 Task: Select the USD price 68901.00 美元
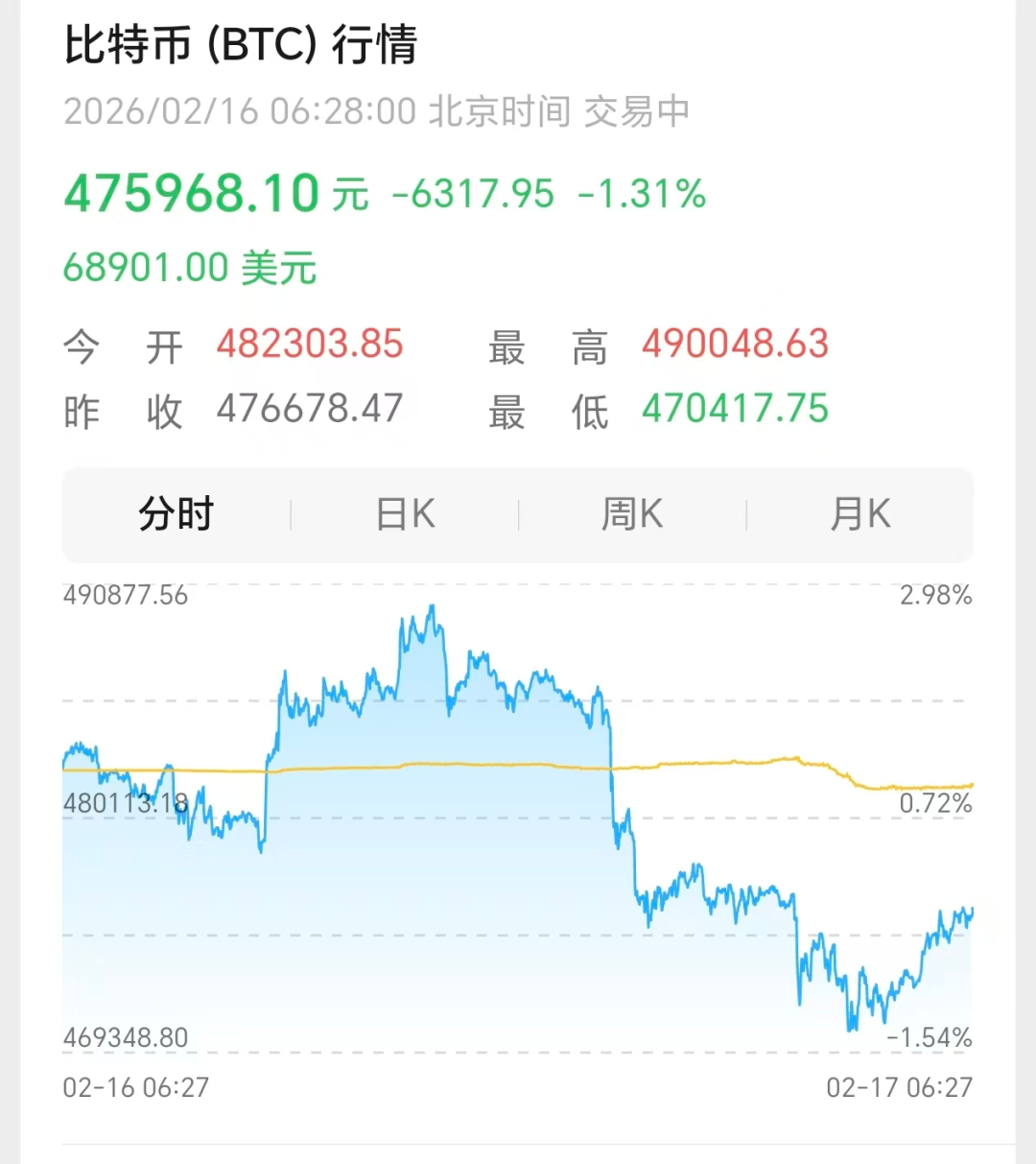(190, 267)
